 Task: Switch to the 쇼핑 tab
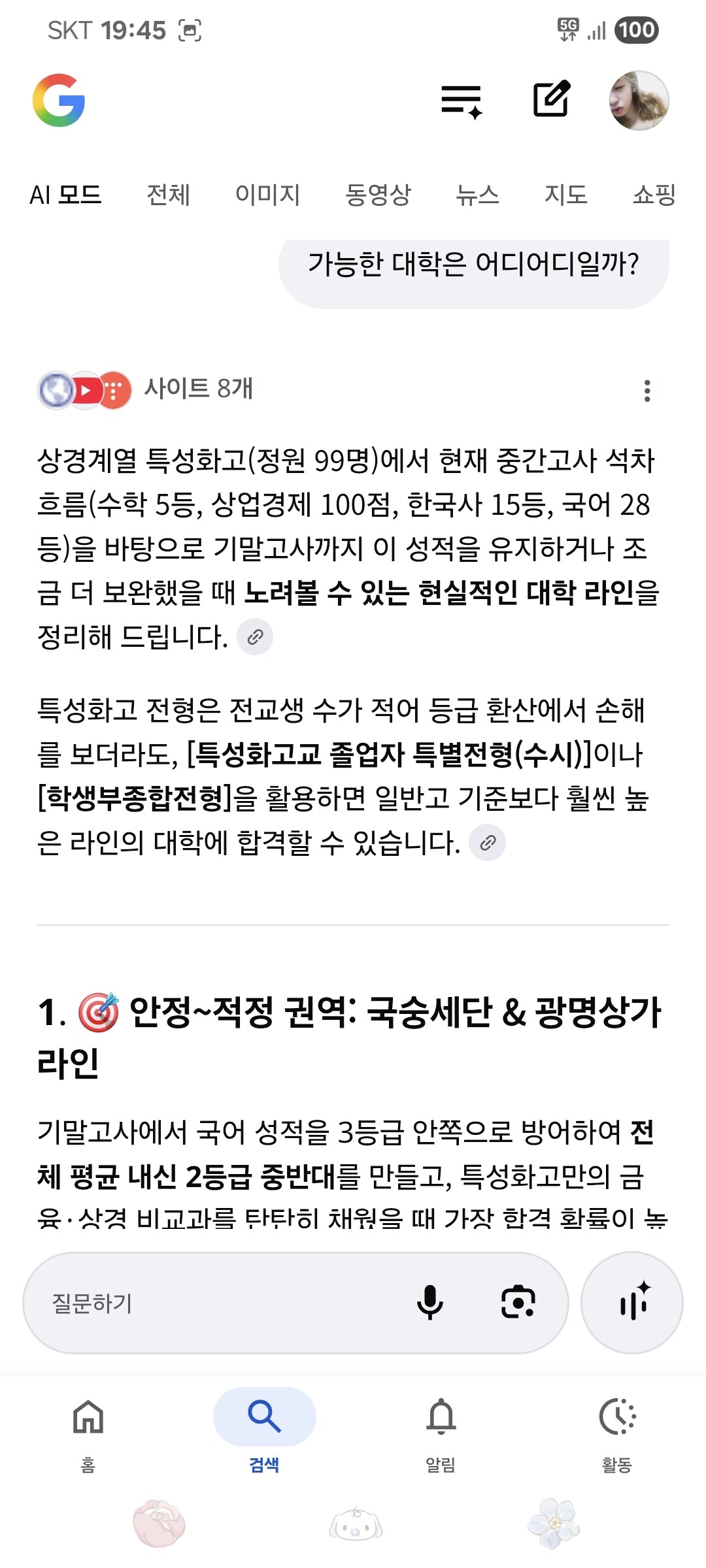[654, 195]
